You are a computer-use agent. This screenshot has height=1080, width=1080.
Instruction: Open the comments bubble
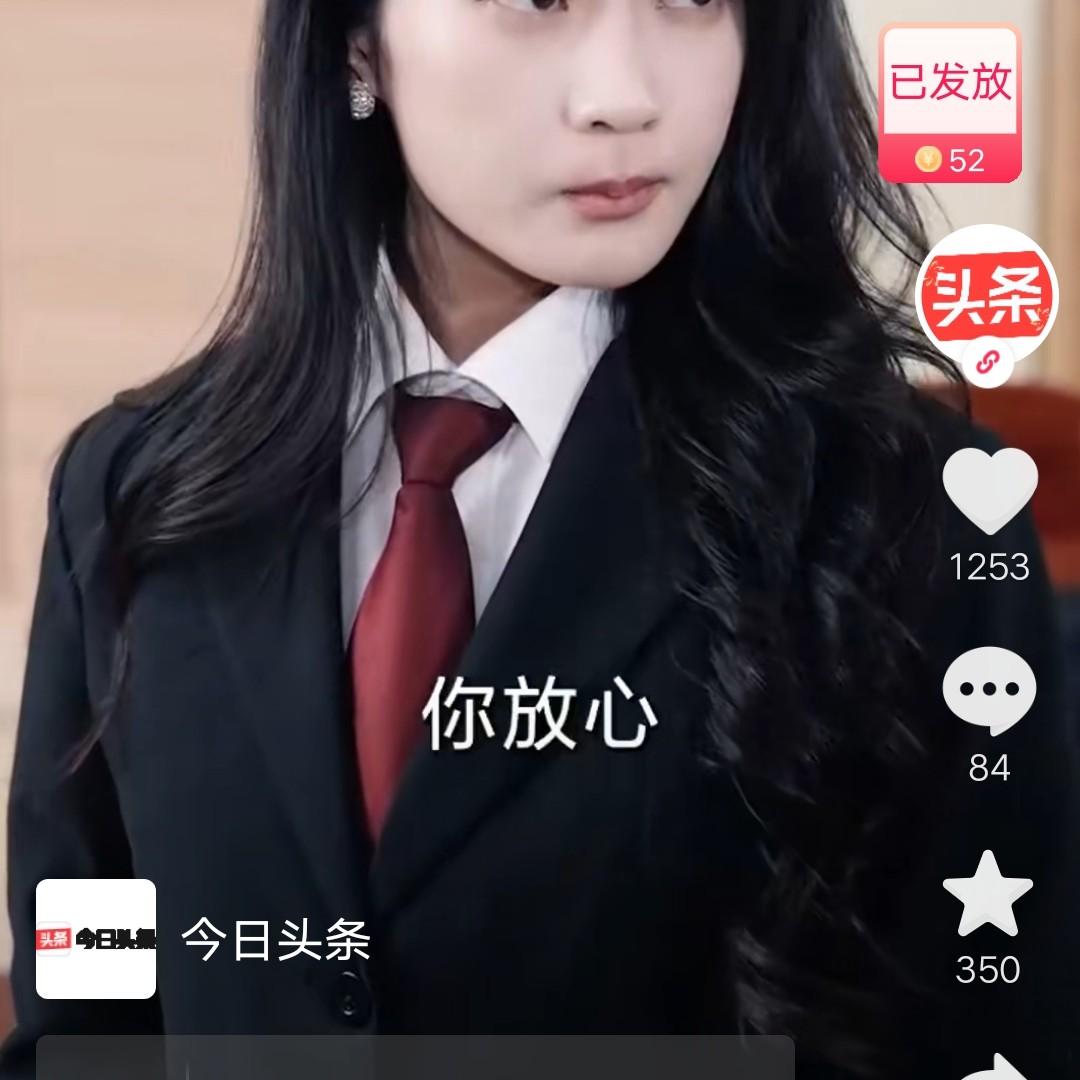tap(989, 691)
